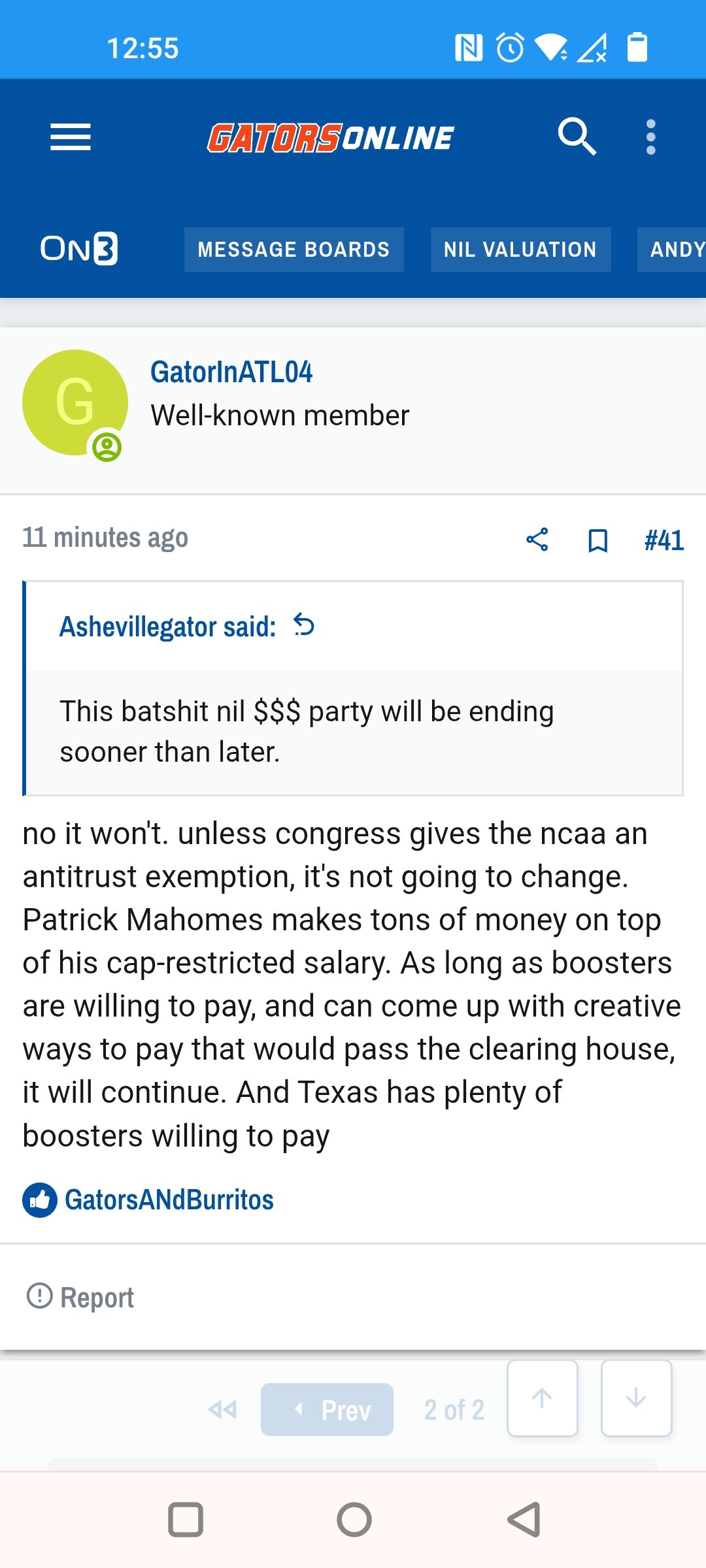Bookmark this post

coord(597,541)
